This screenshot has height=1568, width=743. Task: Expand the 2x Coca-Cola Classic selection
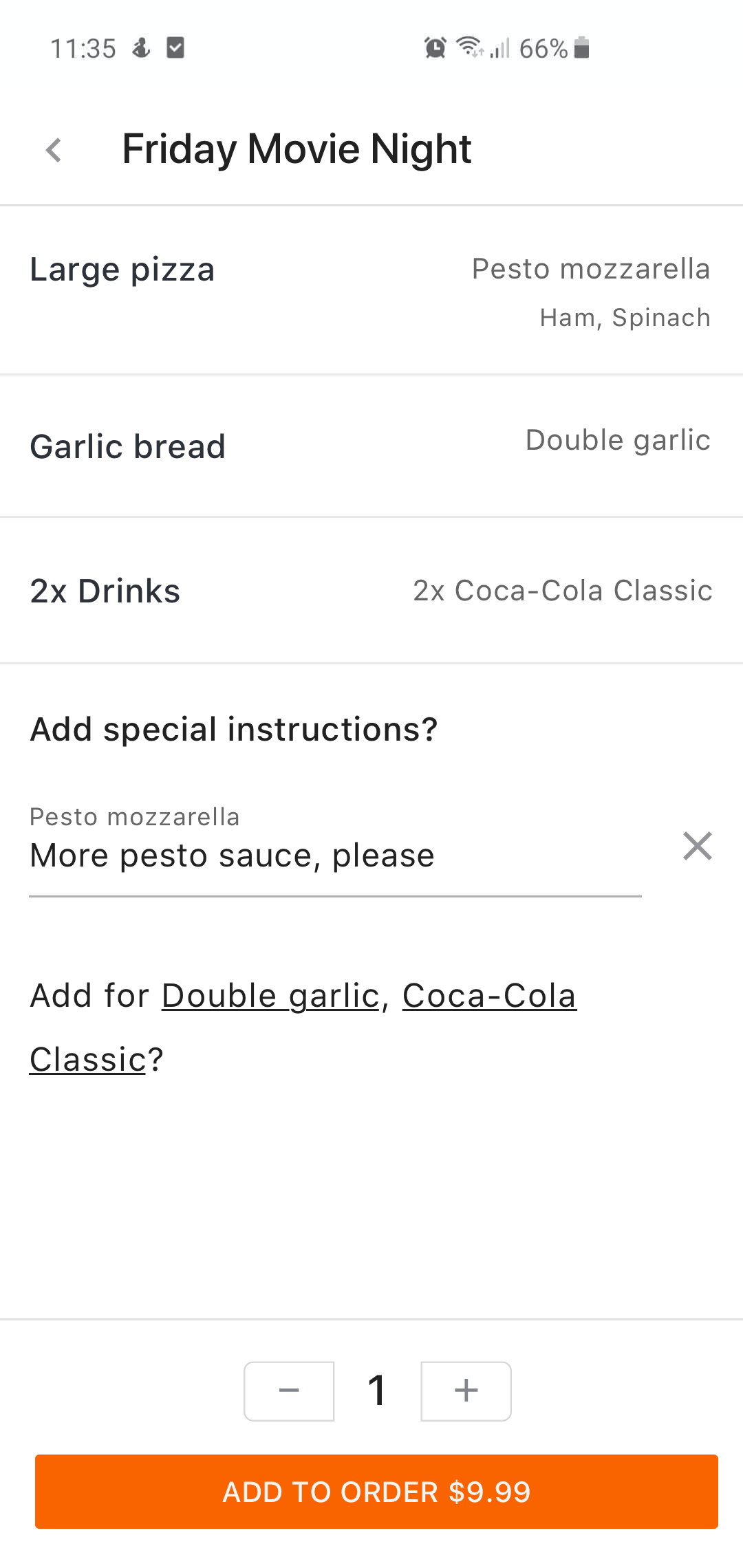561,590
